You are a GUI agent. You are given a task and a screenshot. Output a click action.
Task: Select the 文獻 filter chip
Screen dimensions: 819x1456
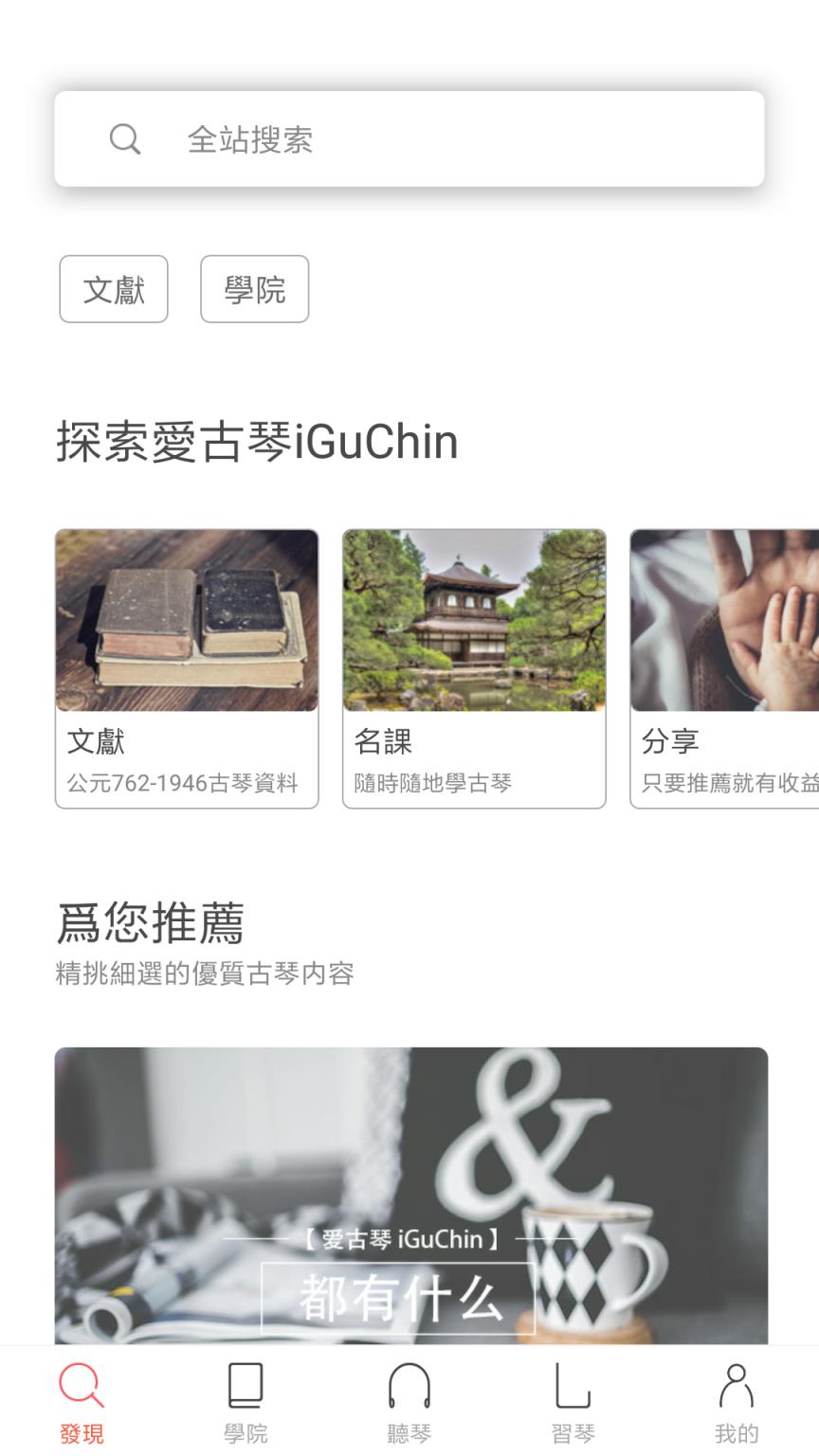[x=113, y=289]
